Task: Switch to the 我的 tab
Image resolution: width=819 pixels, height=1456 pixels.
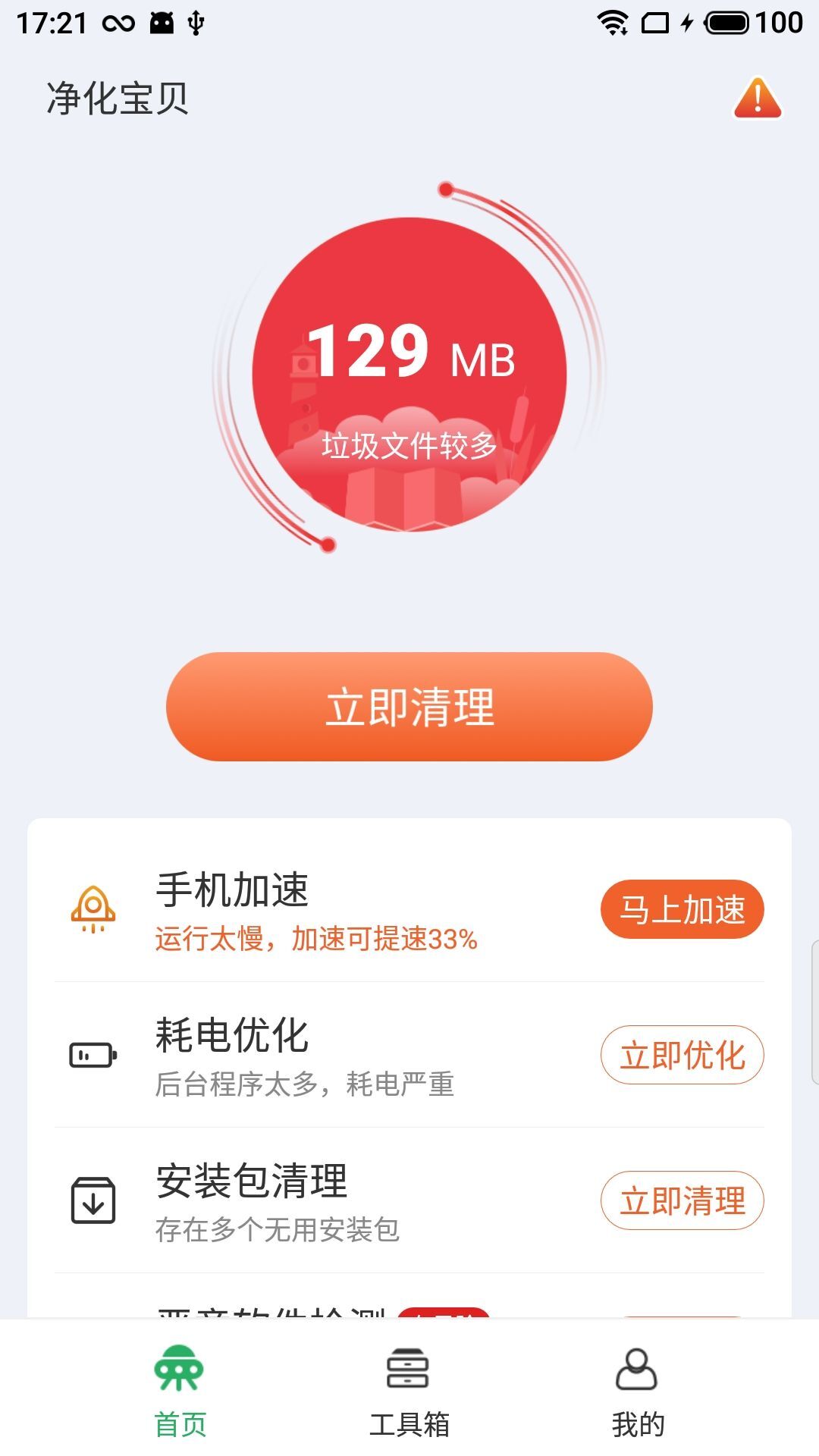Action: coord(637,1399)
